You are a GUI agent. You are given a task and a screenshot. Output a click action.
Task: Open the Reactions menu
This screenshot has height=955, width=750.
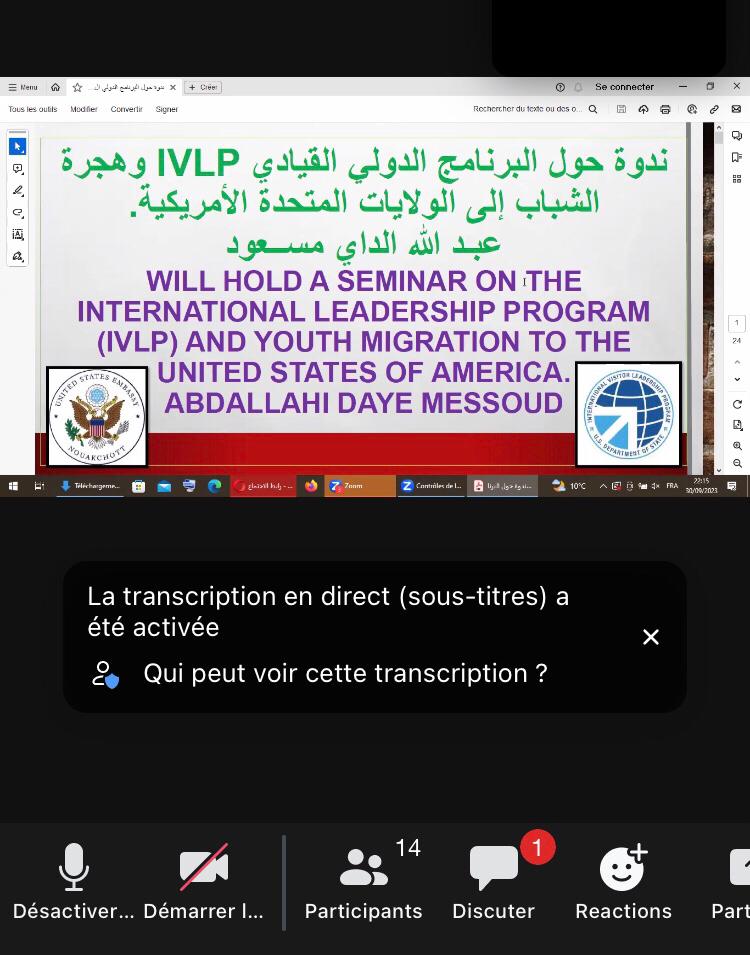pos(623,881)
